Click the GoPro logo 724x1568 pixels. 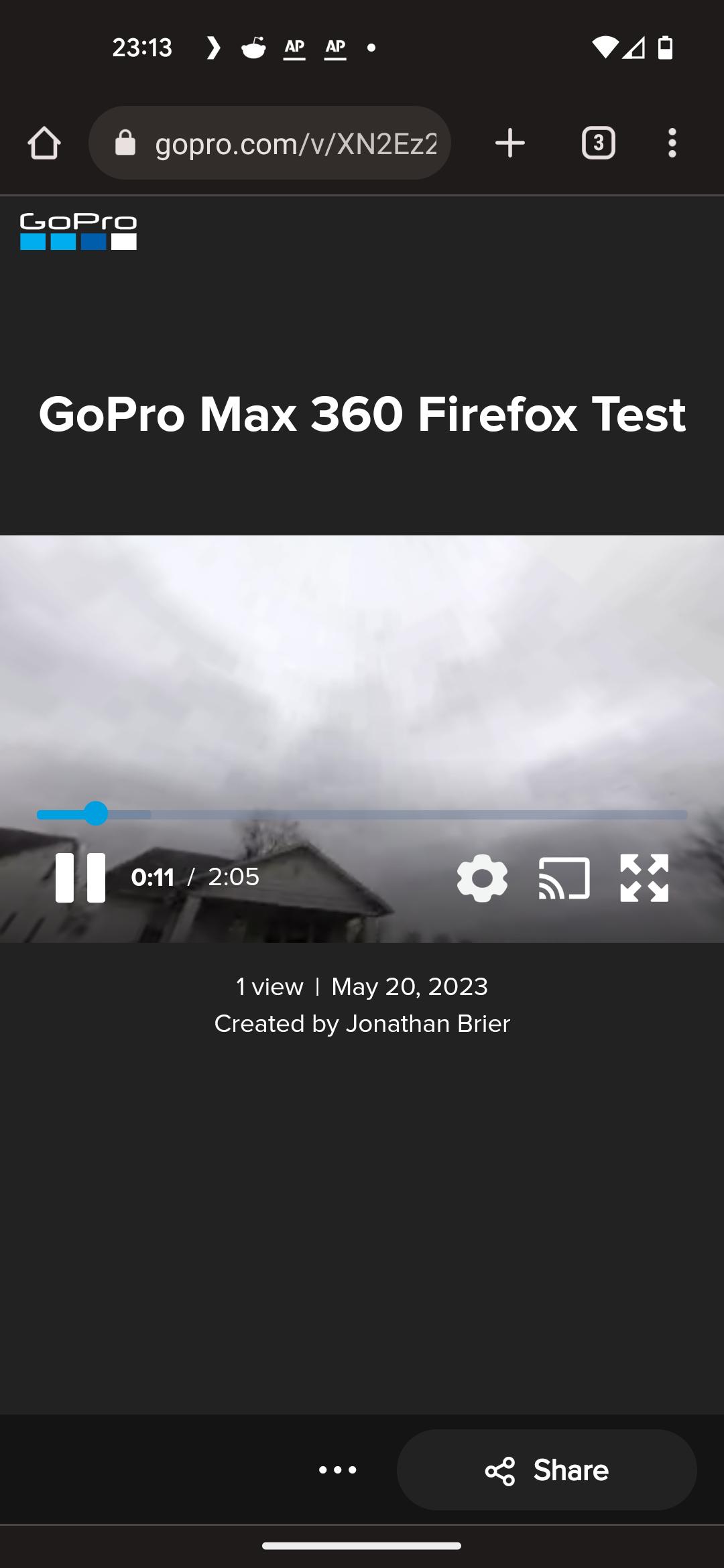click(77, 233)
